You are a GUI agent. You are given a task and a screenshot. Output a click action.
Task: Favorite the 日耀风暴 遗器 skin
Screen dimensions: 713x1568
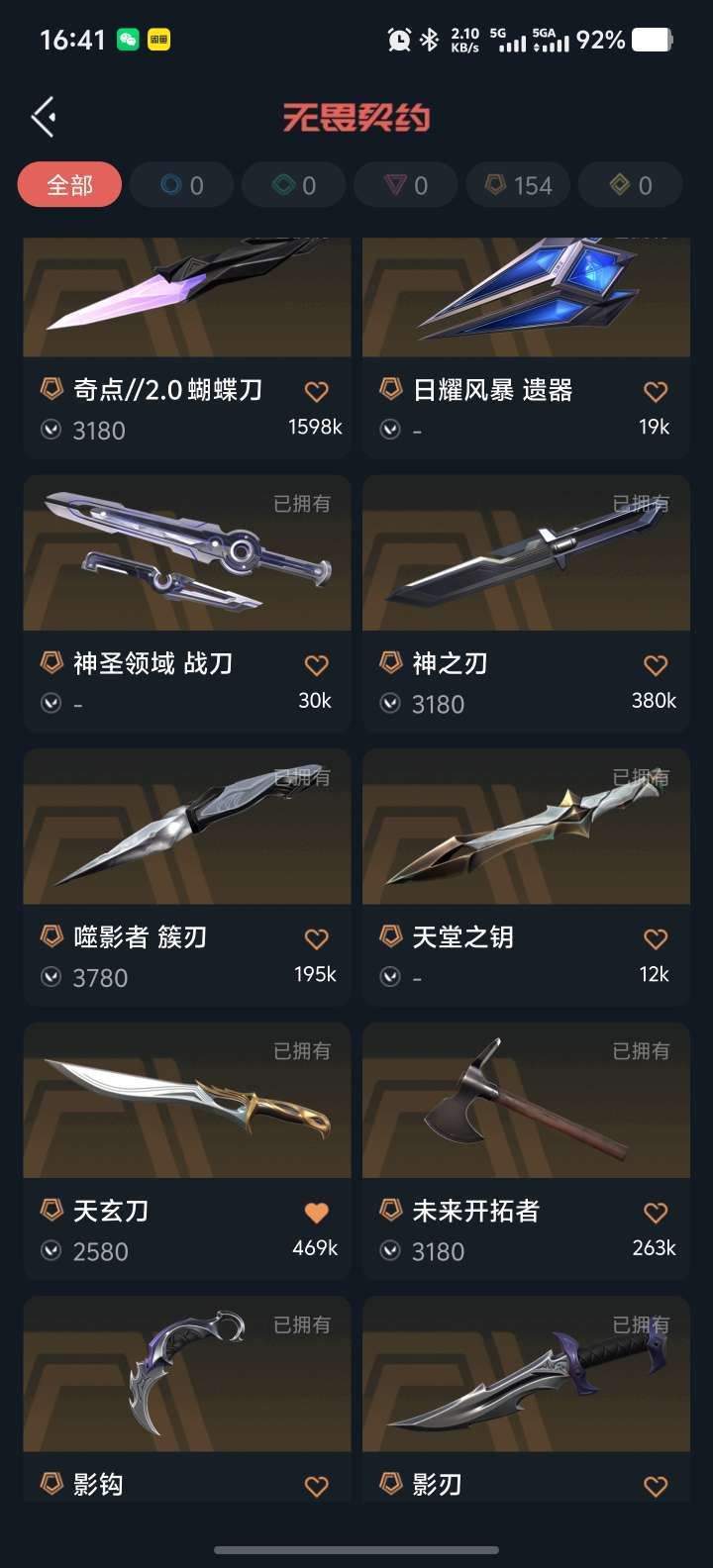click(x=656, y=391)
